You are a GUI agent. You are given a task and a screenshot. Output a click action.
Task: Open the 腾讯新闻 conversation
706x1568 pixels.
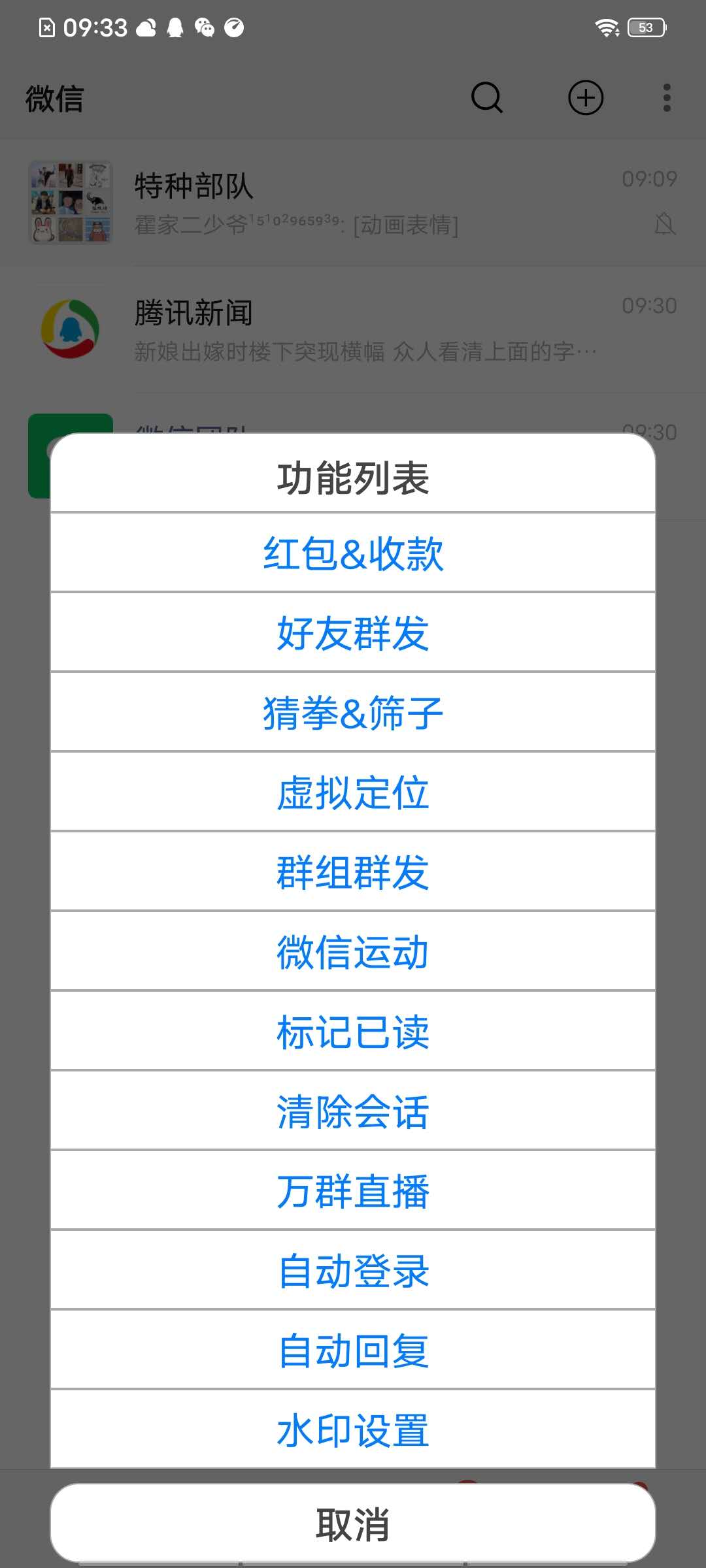(x=353, y=329)
